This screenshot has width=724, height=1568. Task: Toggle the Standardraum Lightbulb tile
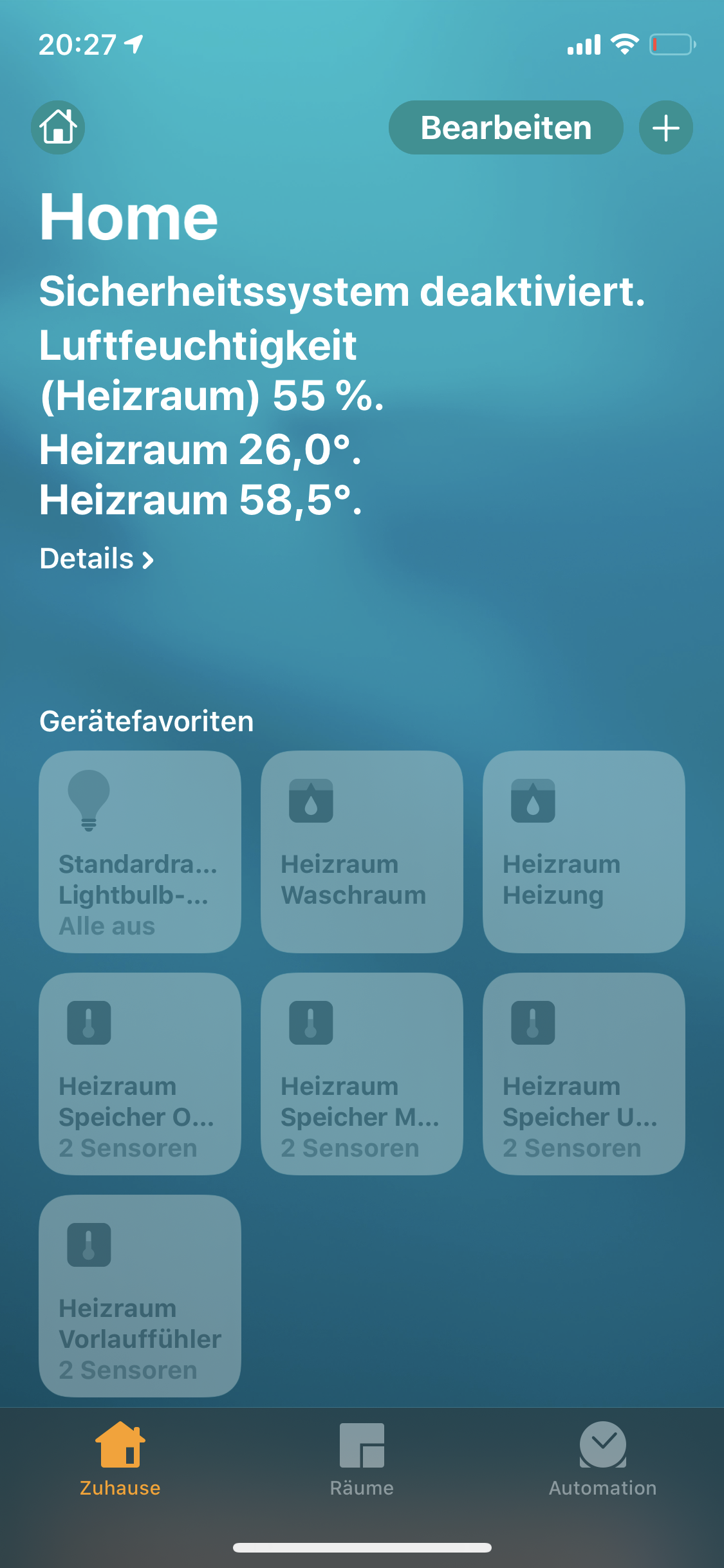coord(140,851)
